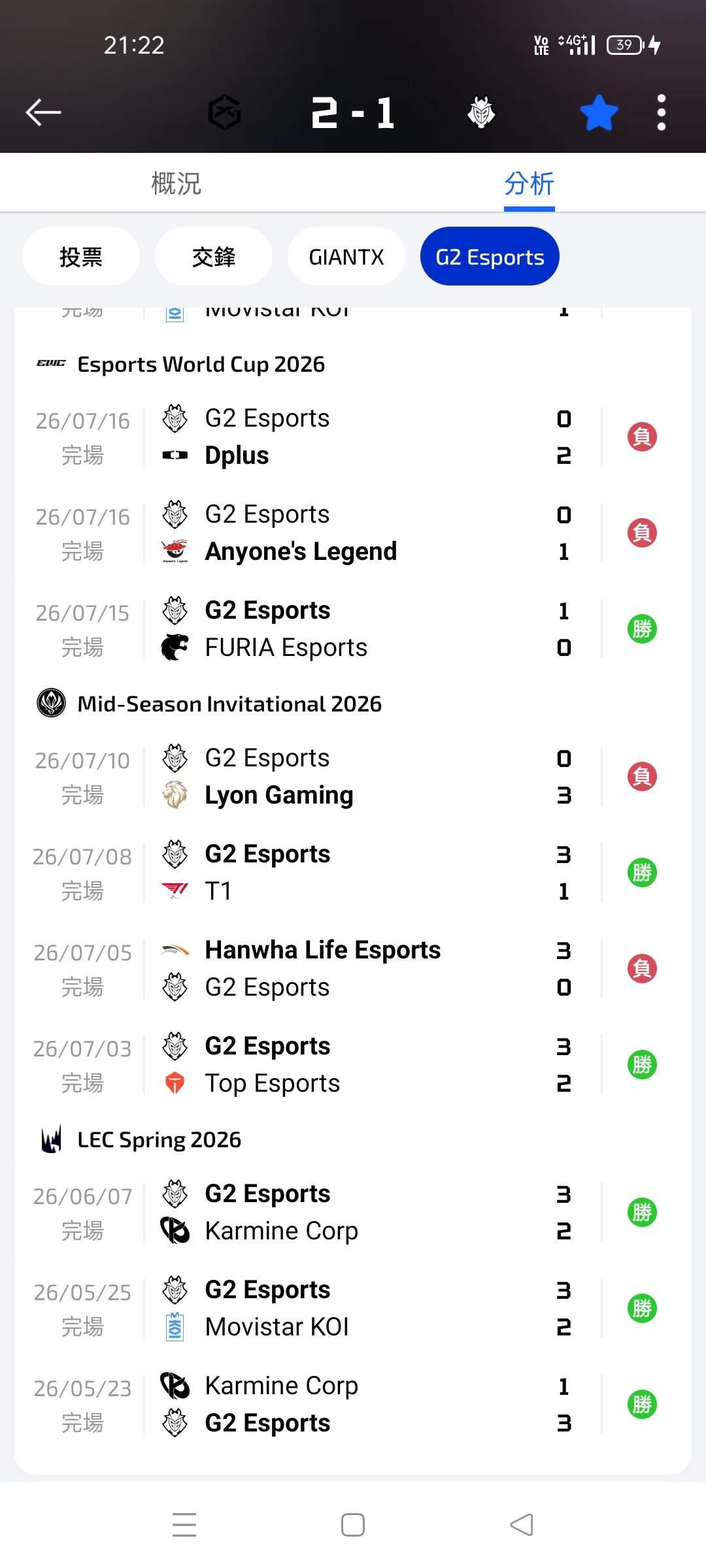The width and height of the screenshot is (706, 1568).
Task: Select the 交鋒 chip
Action: (x=214, y=256)
